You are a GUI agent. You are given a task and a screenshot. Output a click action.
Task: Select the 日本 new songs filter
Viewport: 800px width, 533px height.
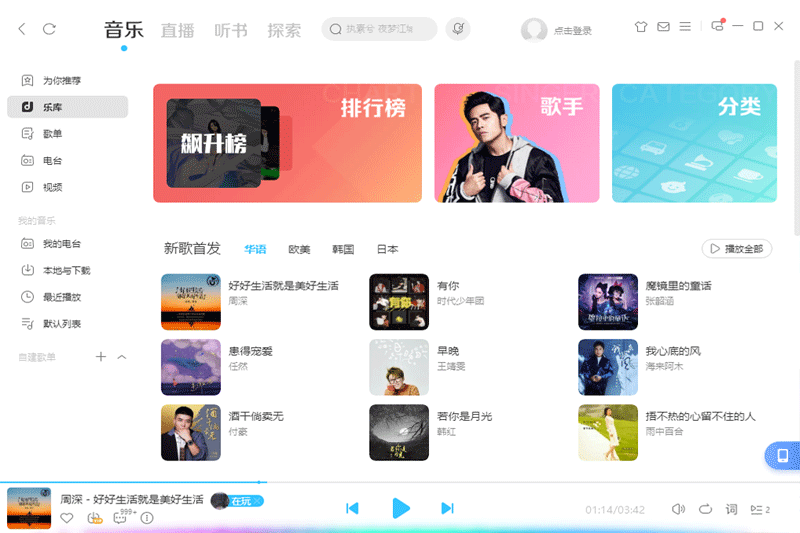pyautogui.click(x=387, y=249)
